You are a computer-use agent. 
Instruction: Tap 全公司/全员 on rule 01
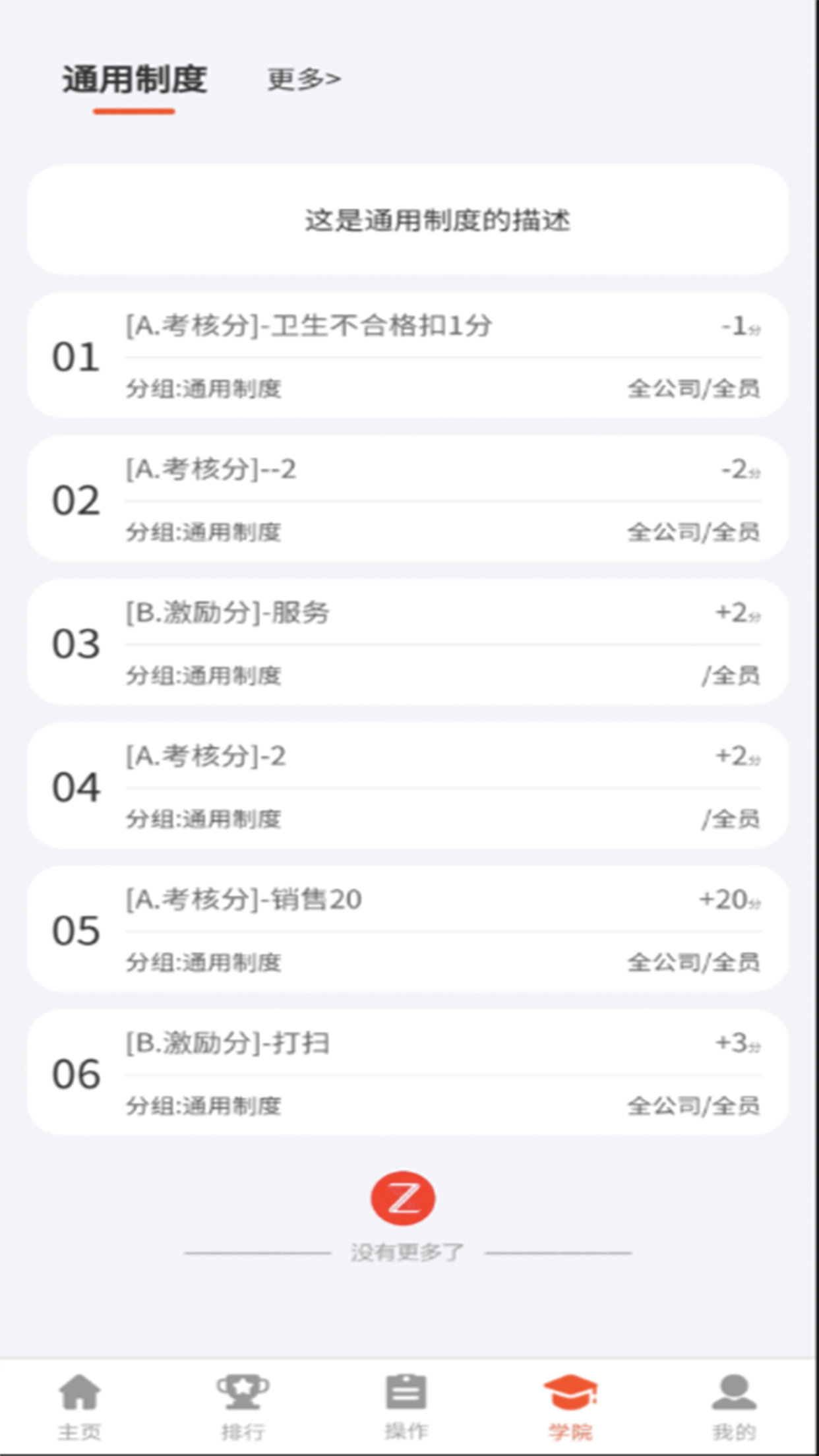tap(694, 388)
